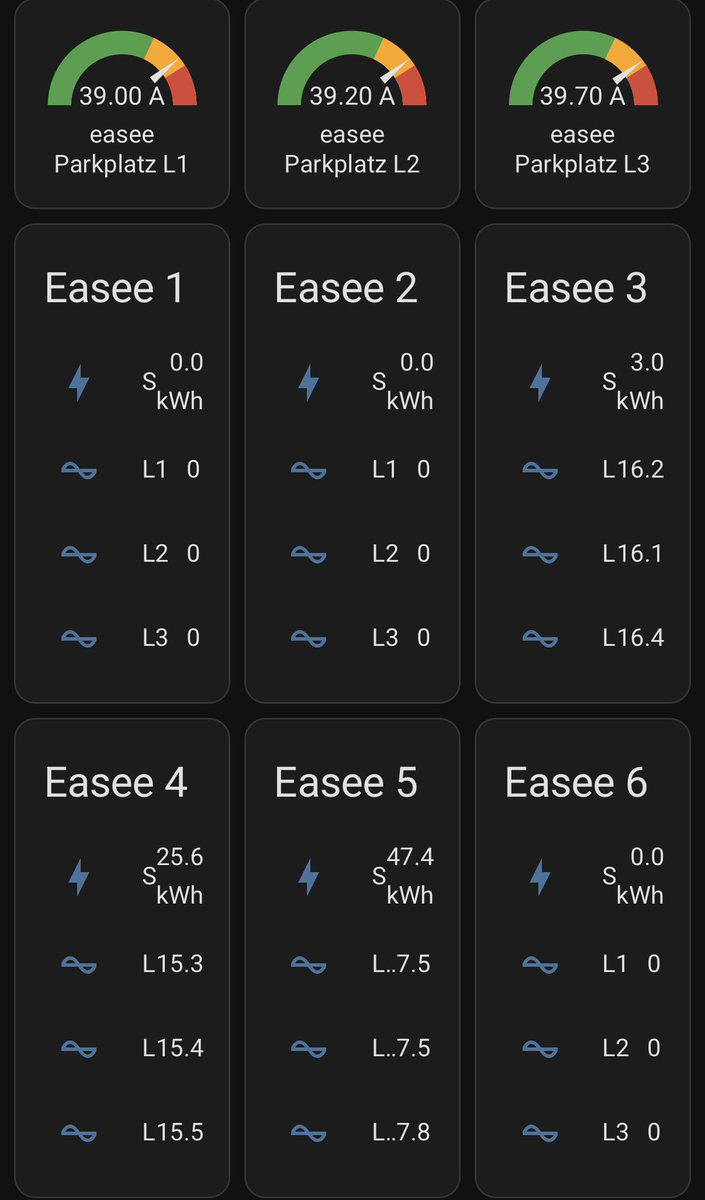The height and width of the screenshot is (1200, 705).
Task: Open the easee Parkplatz L3 gauge card
Action: click(582, 103)
